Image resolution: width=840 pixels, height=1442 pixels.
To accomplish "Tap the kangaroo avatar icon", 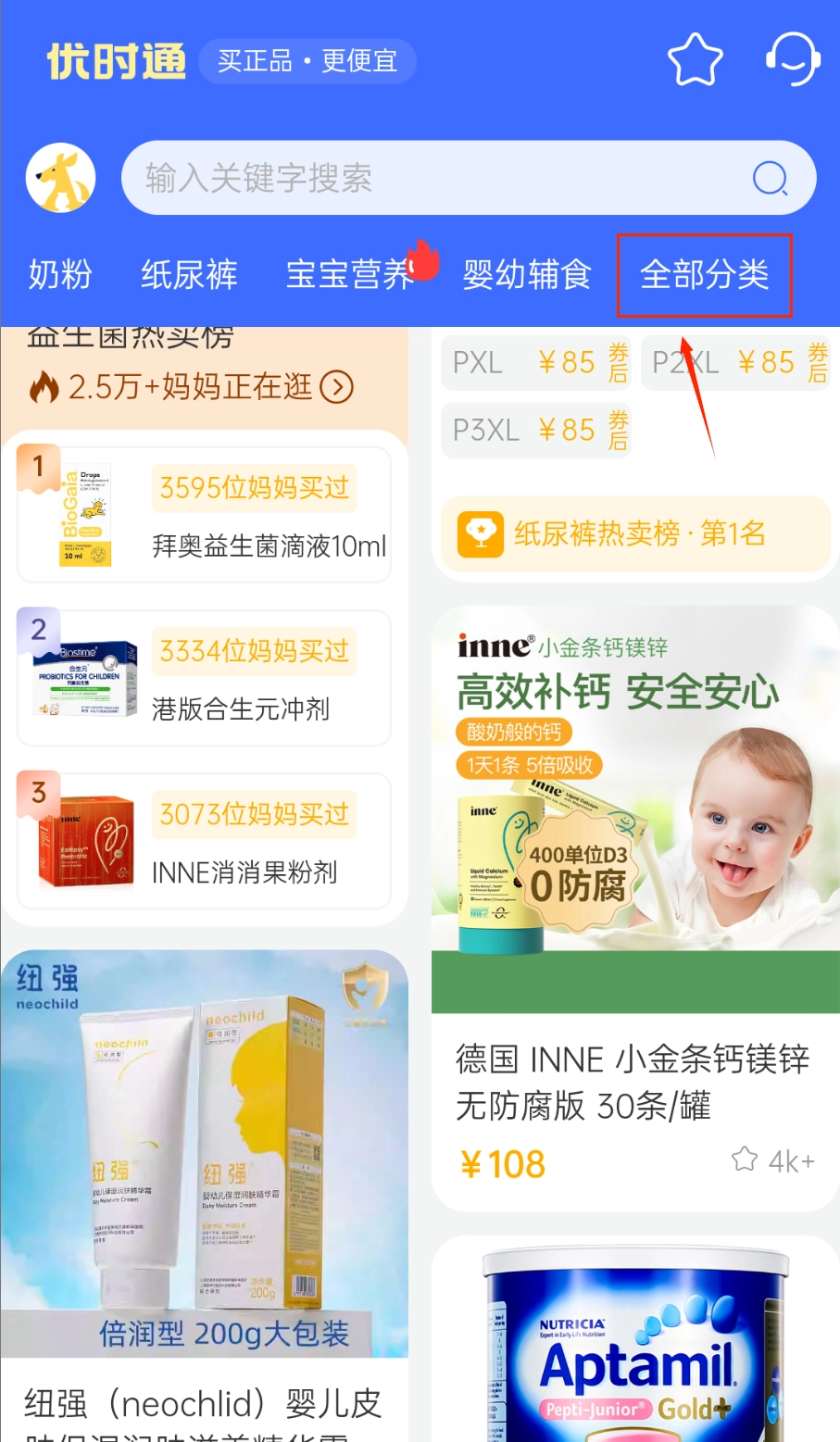I will click(x=61, y=178).
